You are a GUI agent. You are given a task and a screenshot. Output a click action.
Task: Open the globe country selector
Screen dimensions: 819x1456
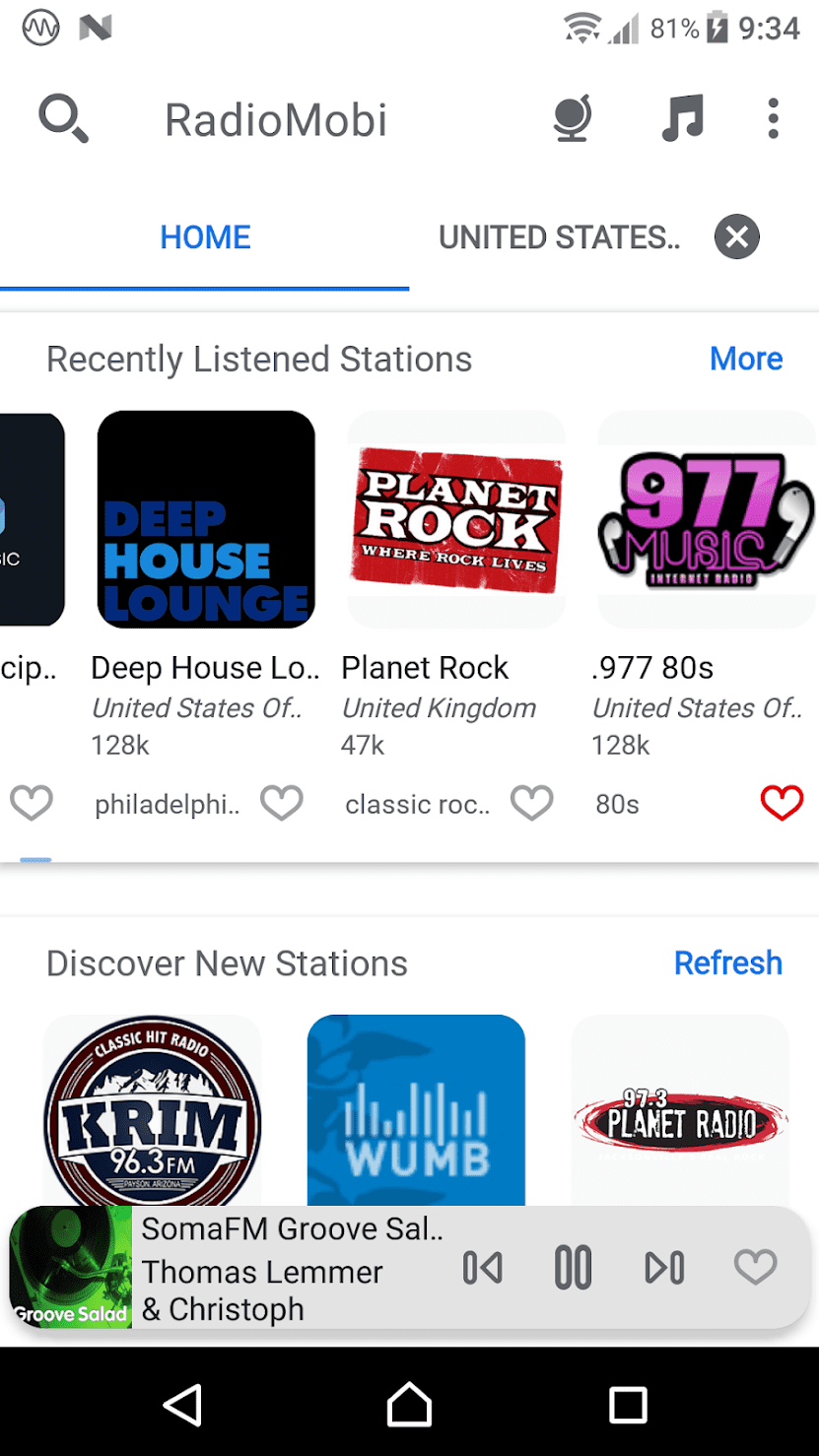(x=572, y=120)
